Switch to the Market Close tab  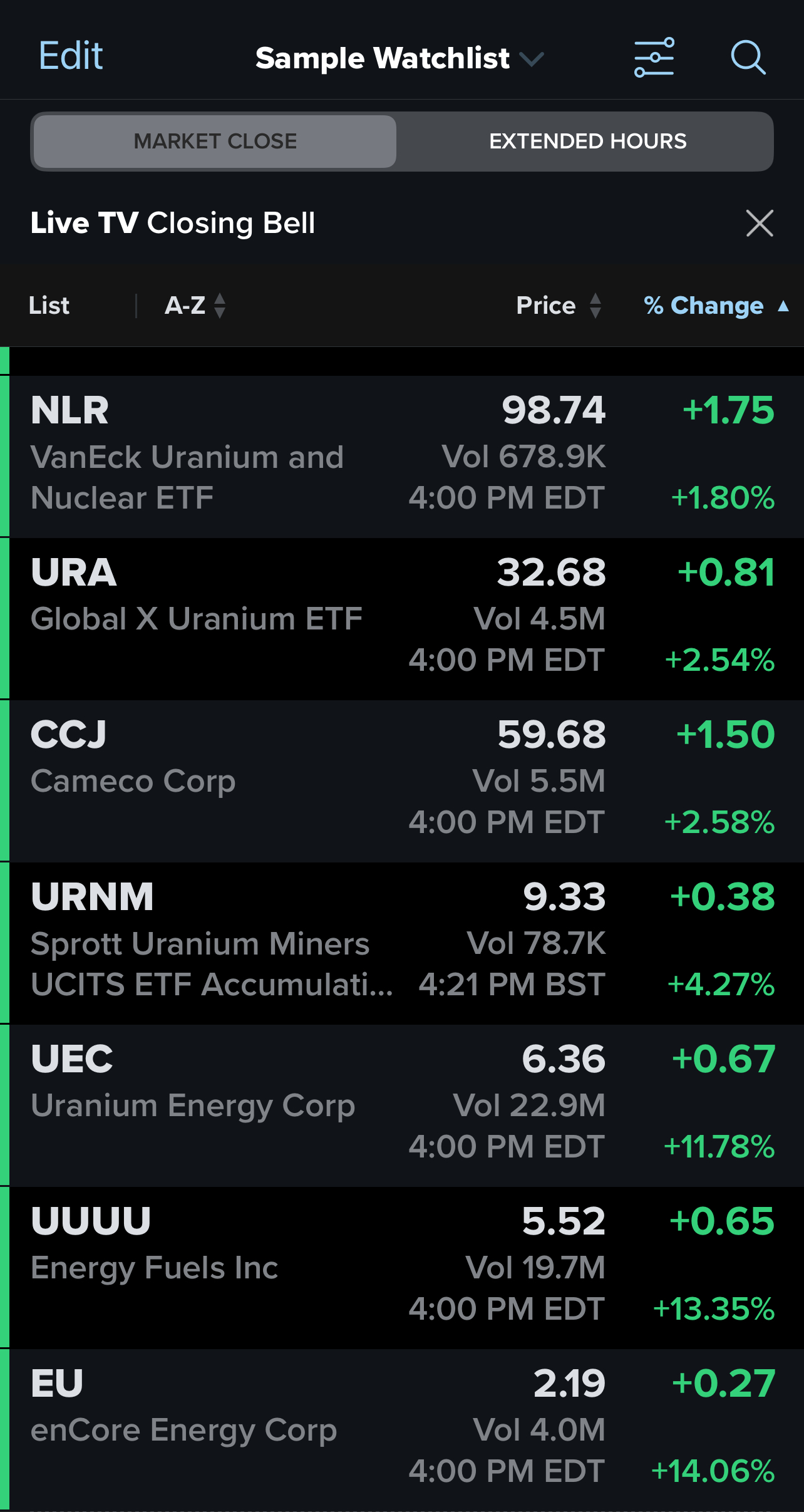[x=215, y=142]
